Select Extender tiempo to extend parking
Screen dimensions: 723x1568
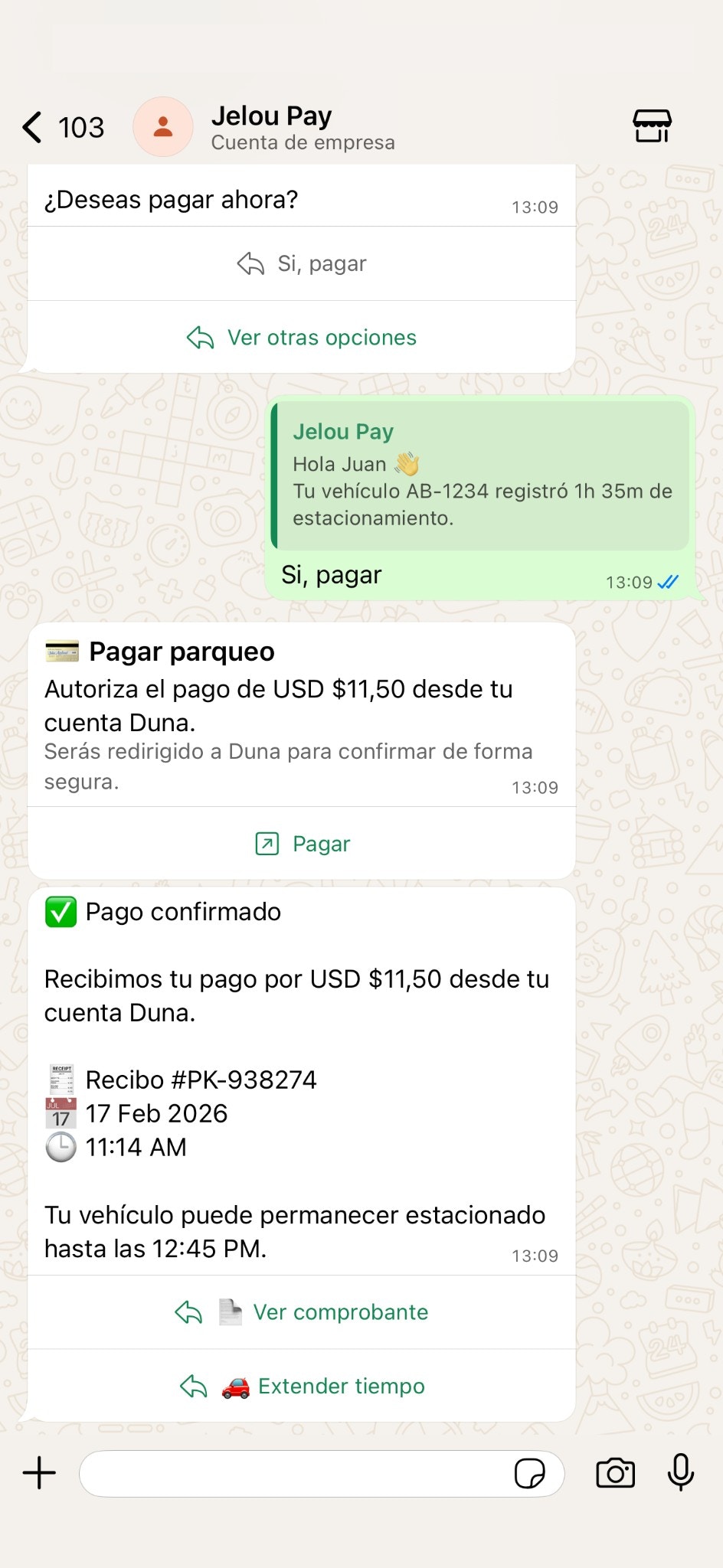(342, 1386)
